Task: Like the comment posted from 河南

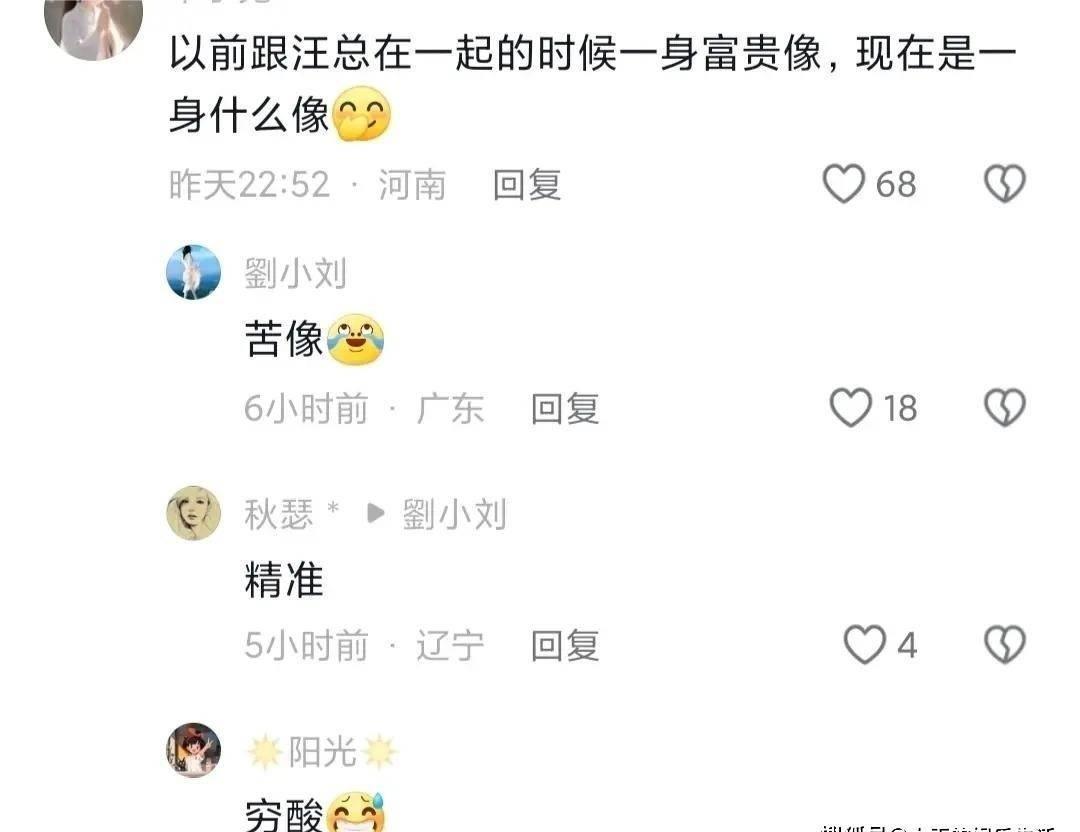Action: pos(843,184)
